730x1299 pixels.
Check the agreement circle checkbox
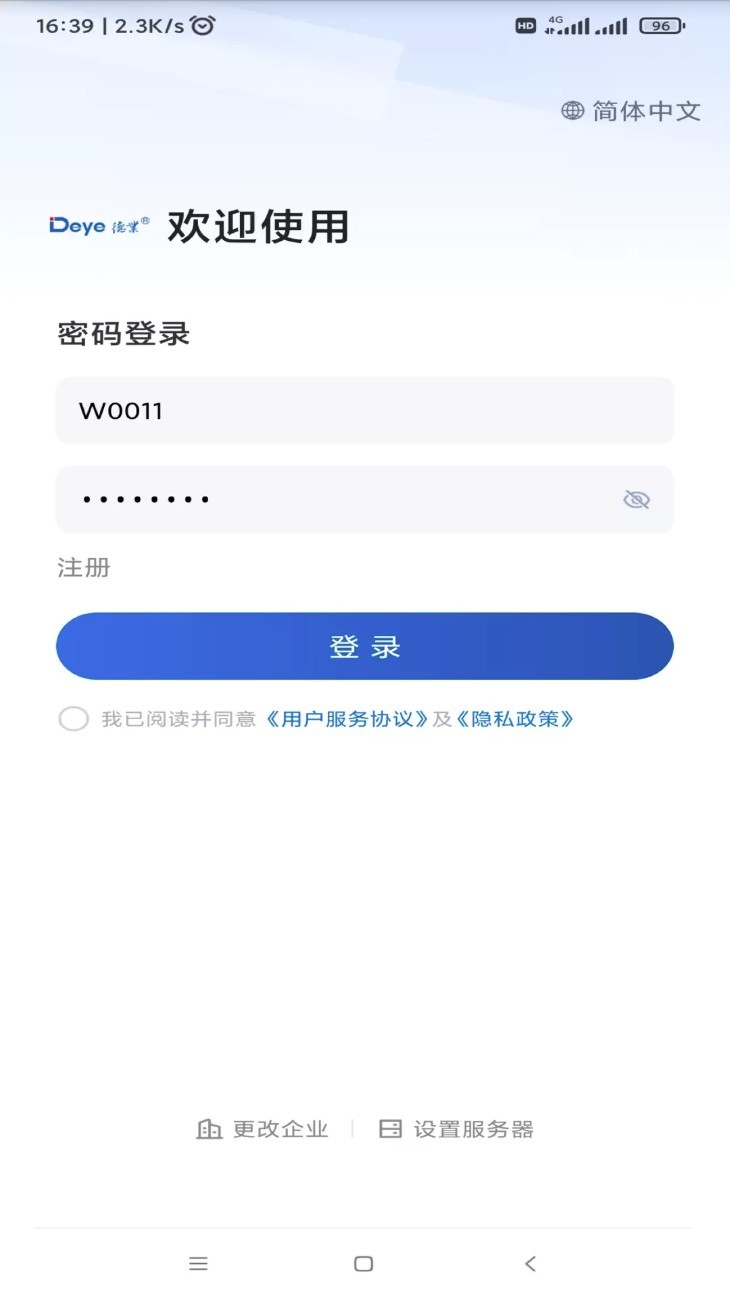(x=73, y=718)
